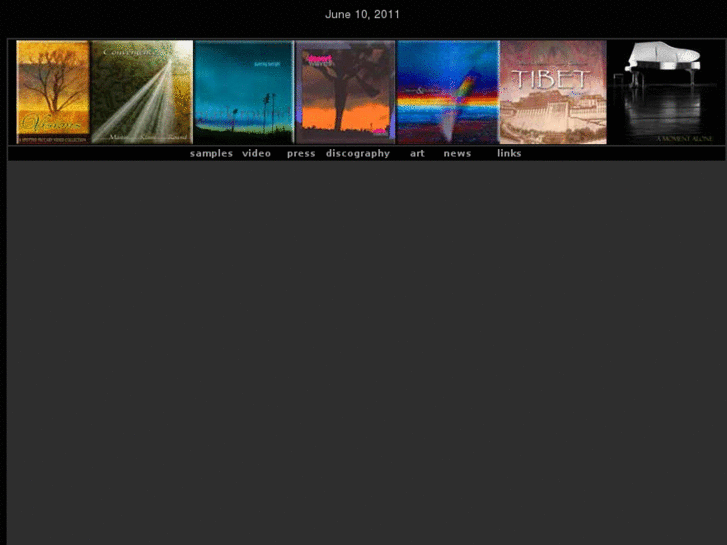Open the Tibet album cover
The image size is (727, 545).
(x=553, y=92)
